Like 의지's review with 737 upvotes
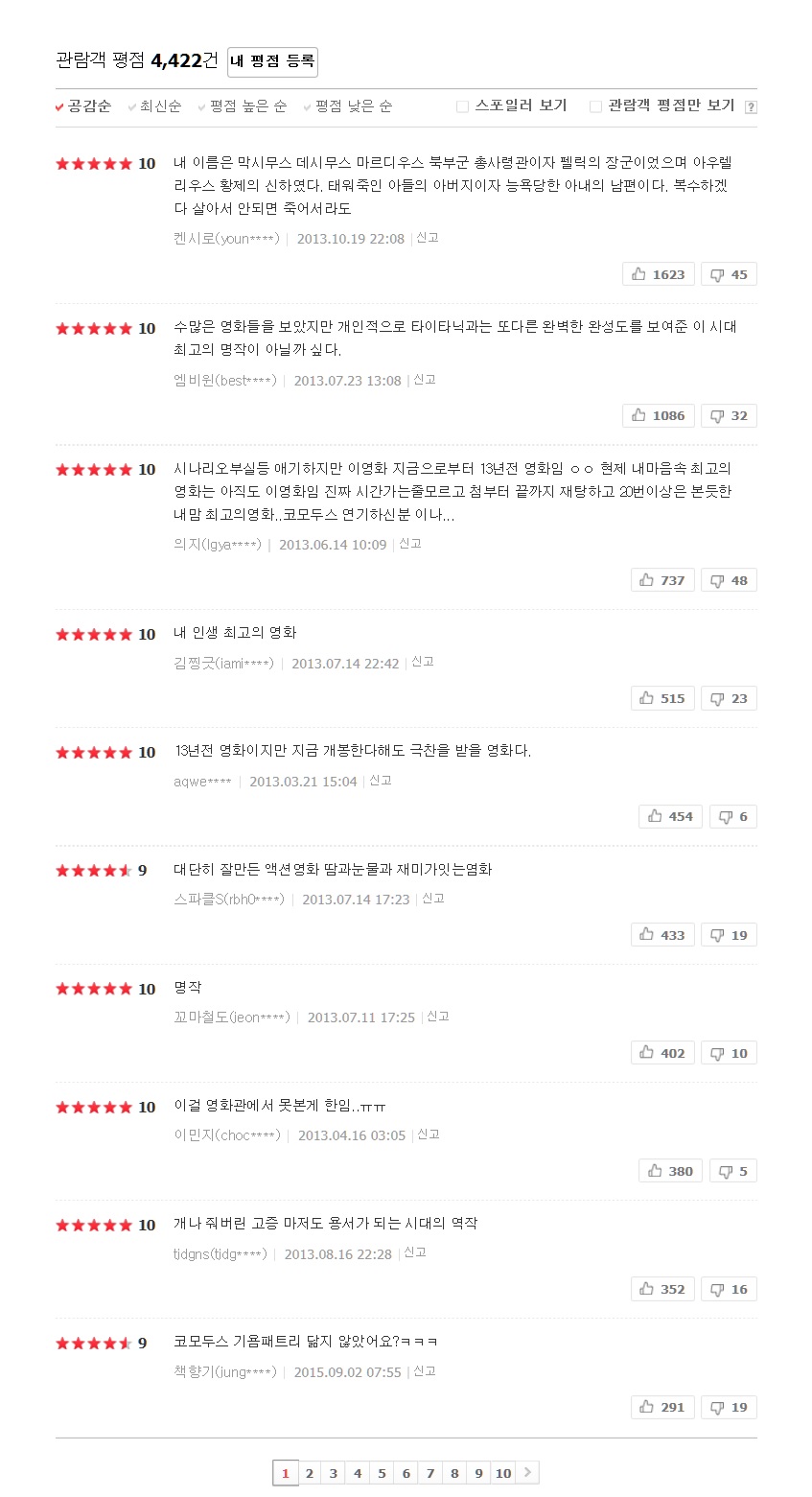The width and height of the screenshot is (812, 1497). [x=663, y=580]
